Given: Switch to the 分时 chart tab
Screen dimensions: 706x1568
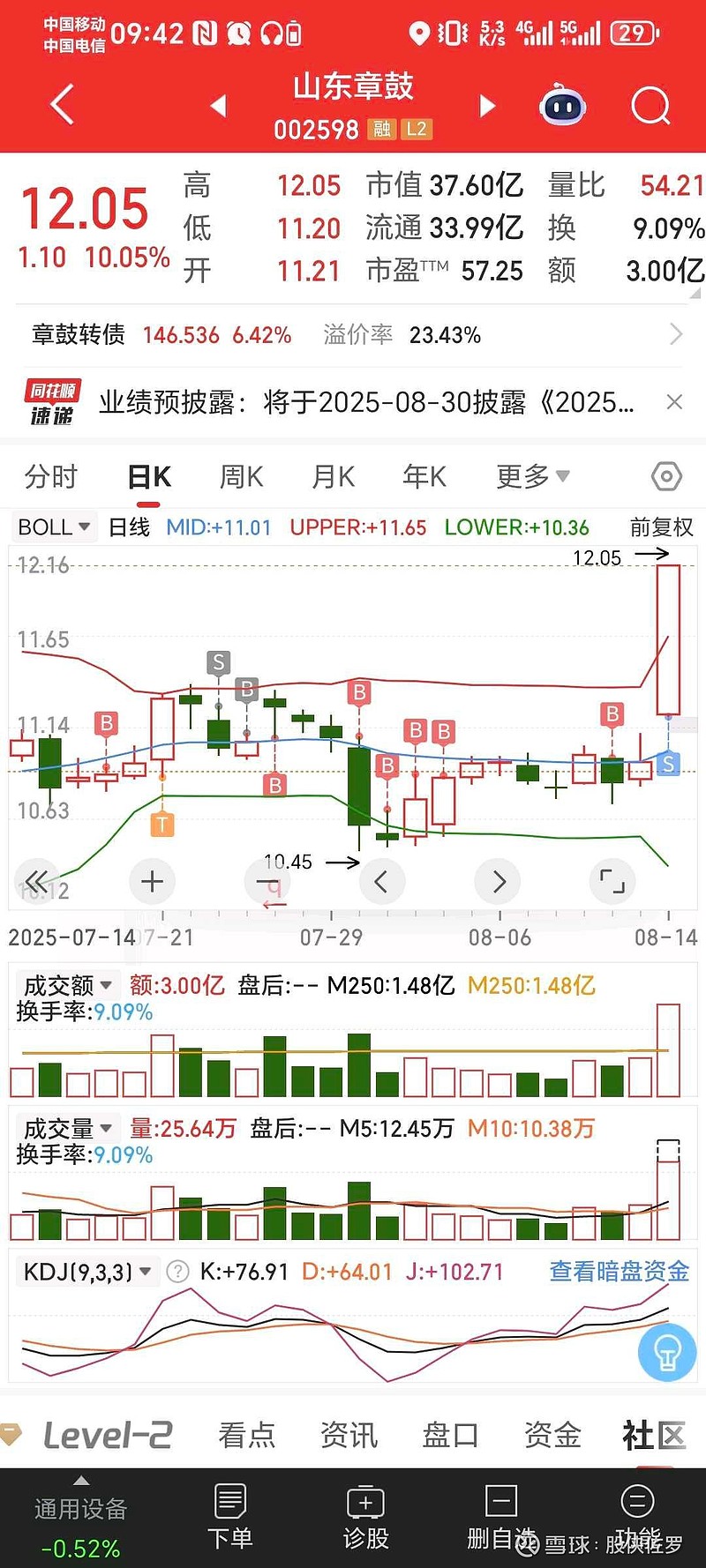Looking at the screenshot, I should (51, 476).
